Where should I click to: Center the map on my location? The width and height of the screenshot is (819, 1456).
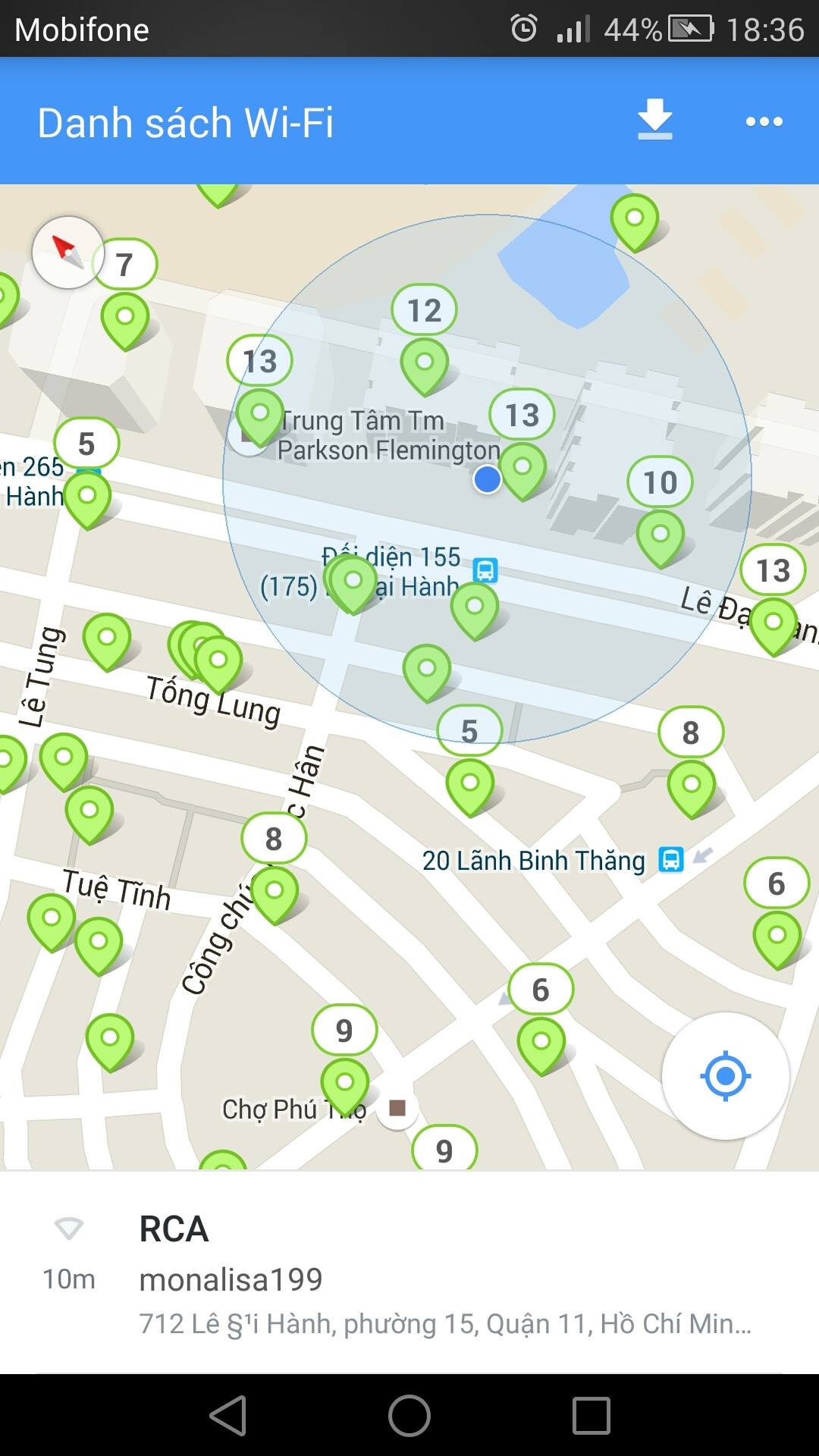click(726, 1075)
